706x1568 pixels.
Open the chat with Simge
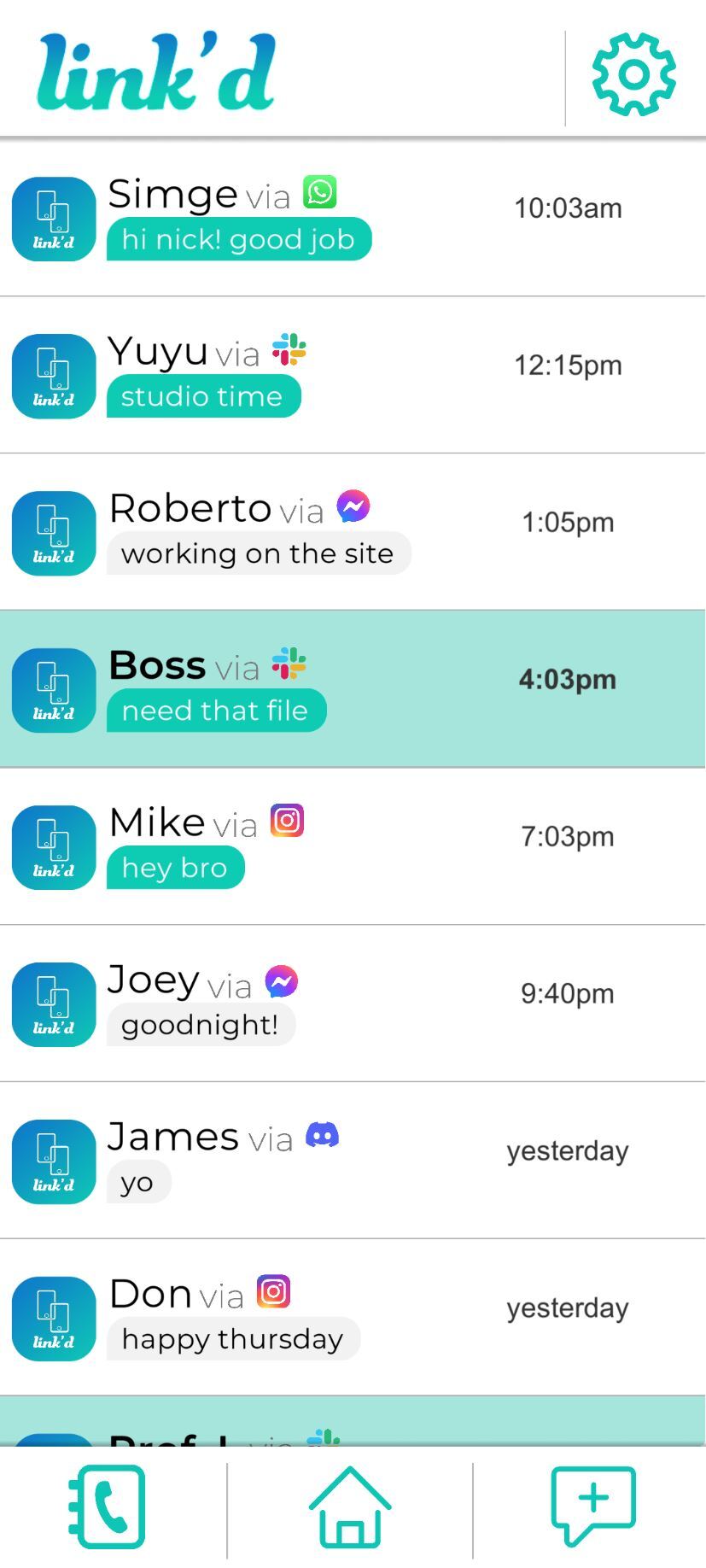click(x=341, y=218)
